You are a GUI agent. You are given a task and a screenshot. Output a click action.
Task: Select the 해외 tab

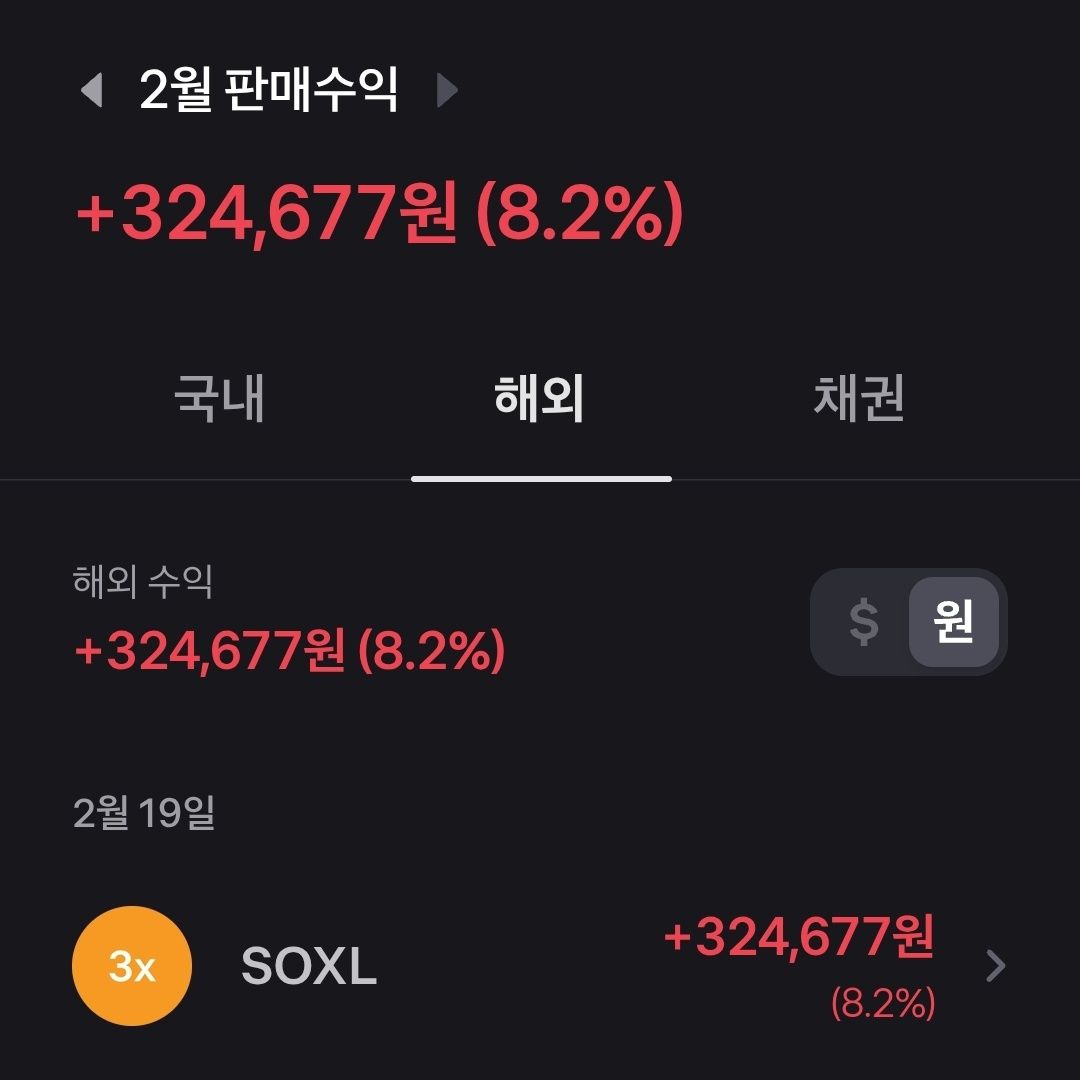540,399
